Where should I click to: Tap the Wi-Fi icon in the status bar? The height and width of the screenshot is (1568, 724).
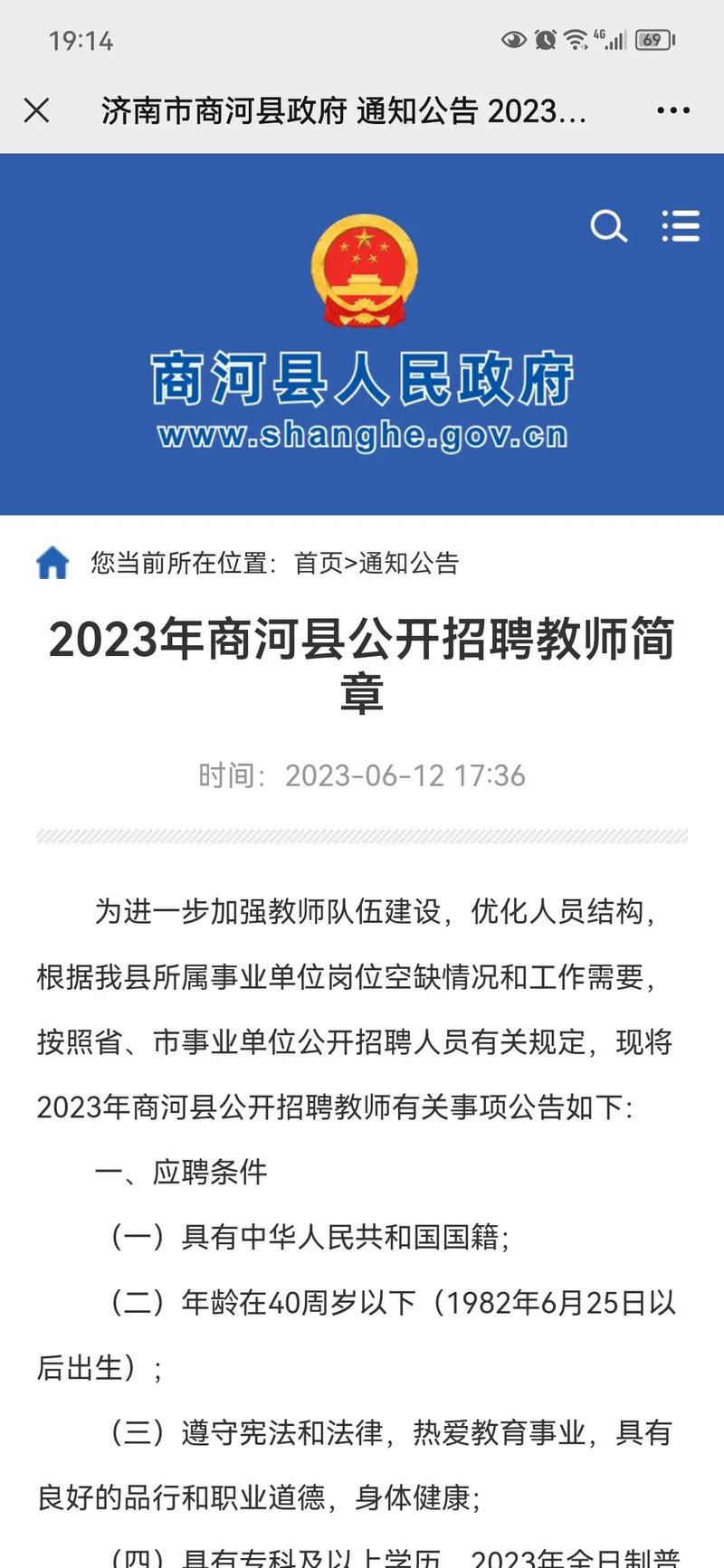[576, 40]
